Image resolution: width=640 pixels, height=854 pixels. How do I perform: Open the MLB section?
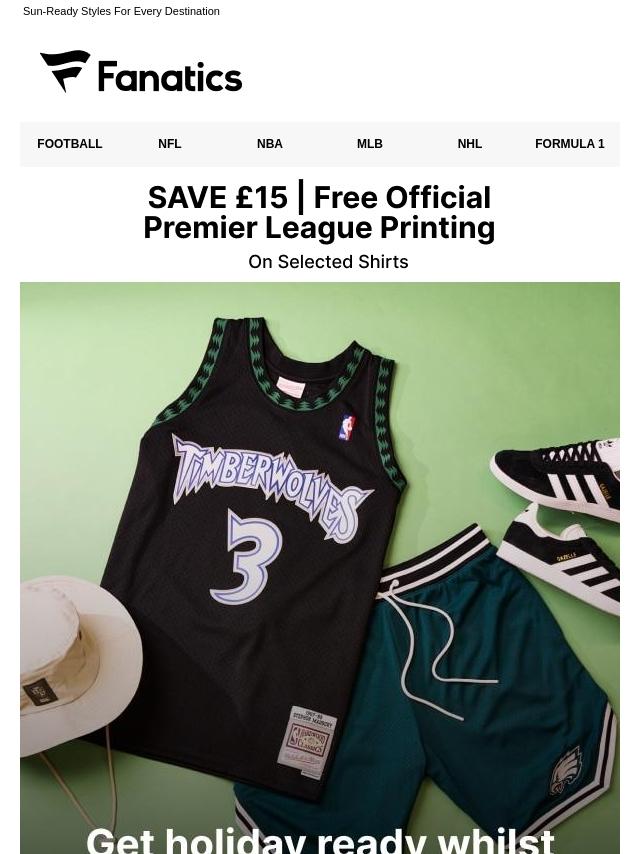click(370, 144)
